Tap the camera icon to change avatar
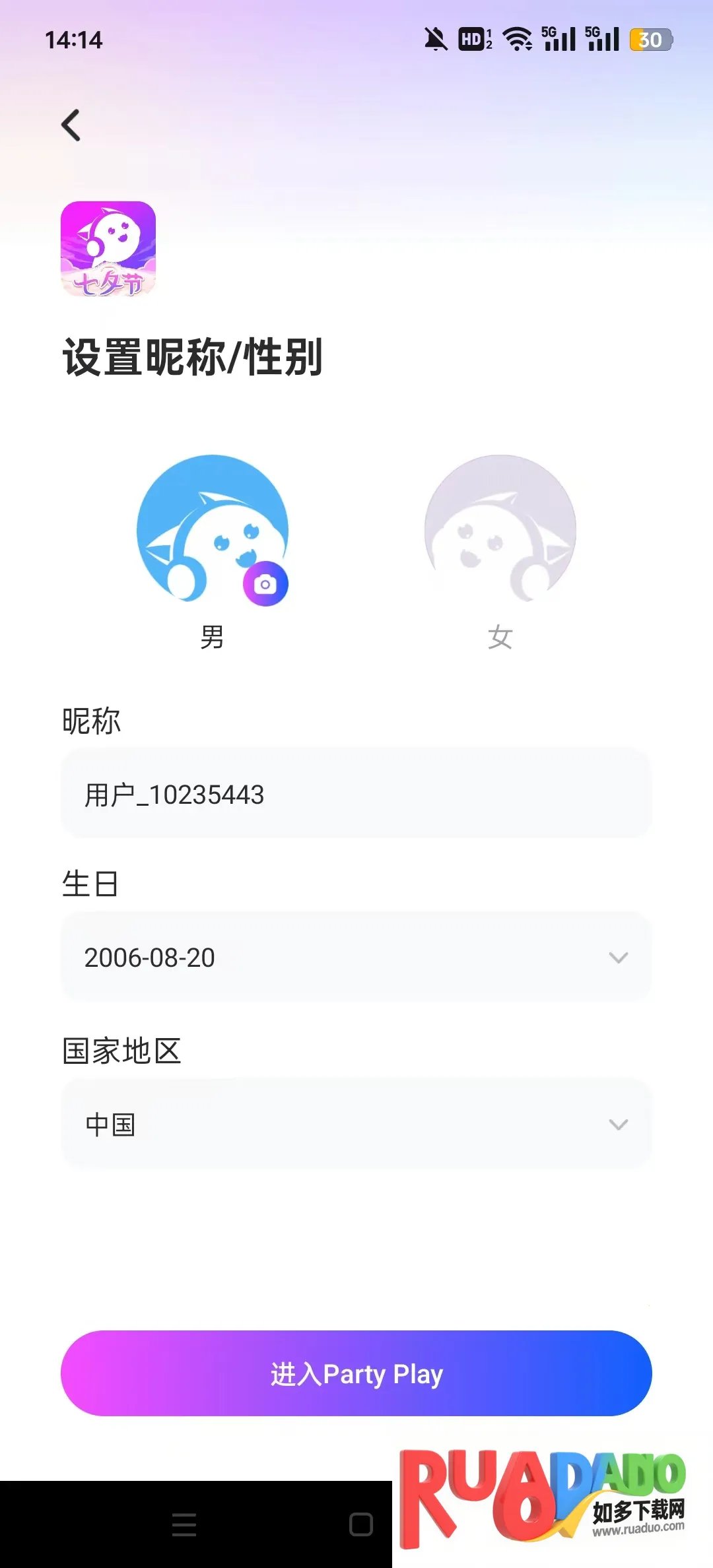713x1568 pixels. [x=265, y=584]
